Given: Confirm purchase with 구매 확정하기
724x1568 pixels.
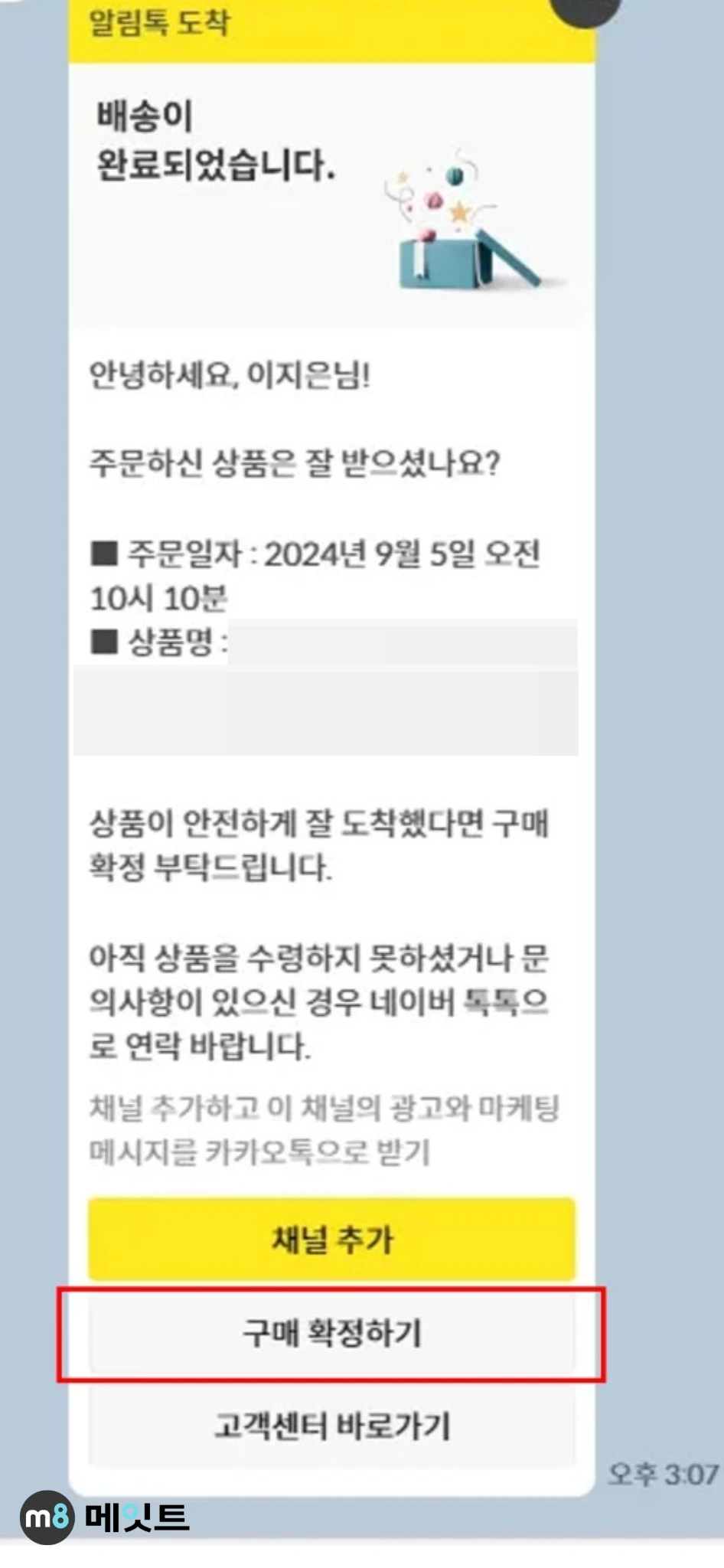Looking at the screenshot, I should pyautogui.click(x=331, y=1333).
